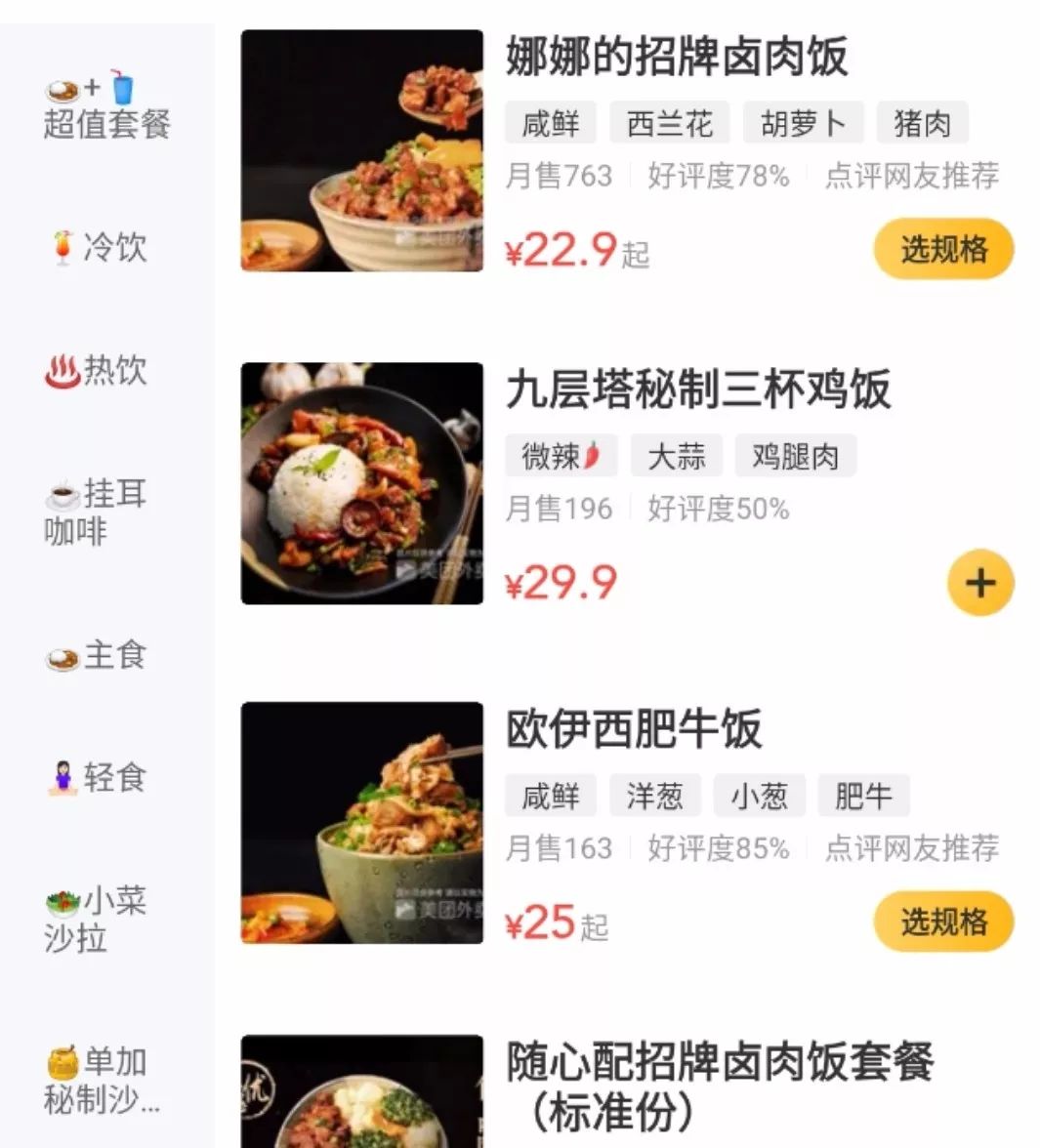Image resolution: width=1040 pixels, height=1148 pixels.
Task: Select the 咸鲜 tag under 娜娜的招牌卤肉饭
Action: tap(549, 123)
